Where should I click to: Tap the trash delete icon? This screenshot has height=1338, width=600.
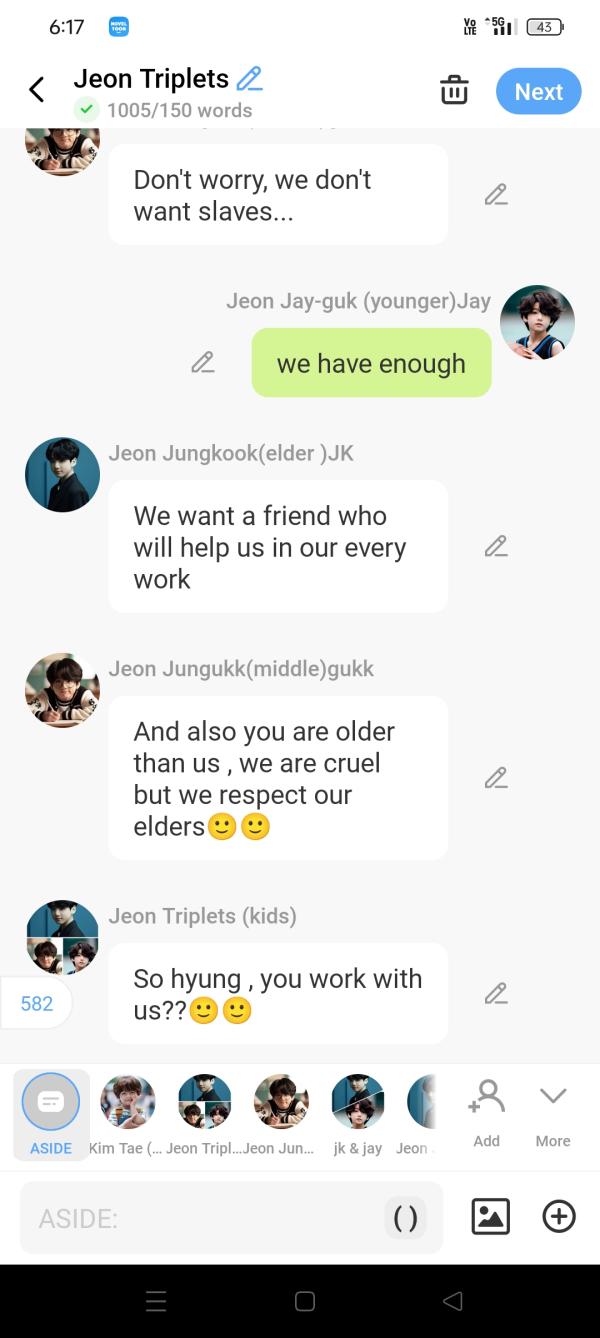pos(454,90)
